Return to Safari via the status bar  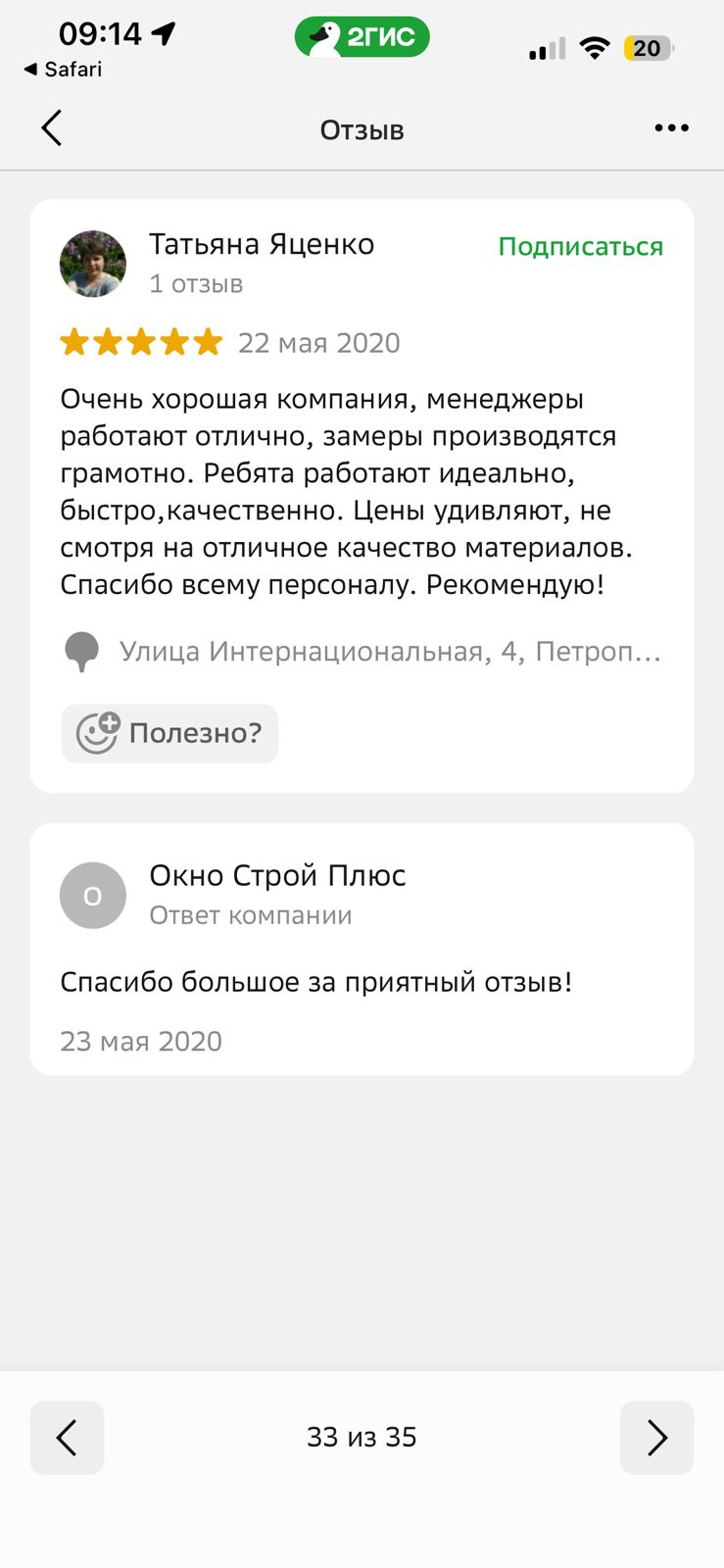(x=63, y=70)
